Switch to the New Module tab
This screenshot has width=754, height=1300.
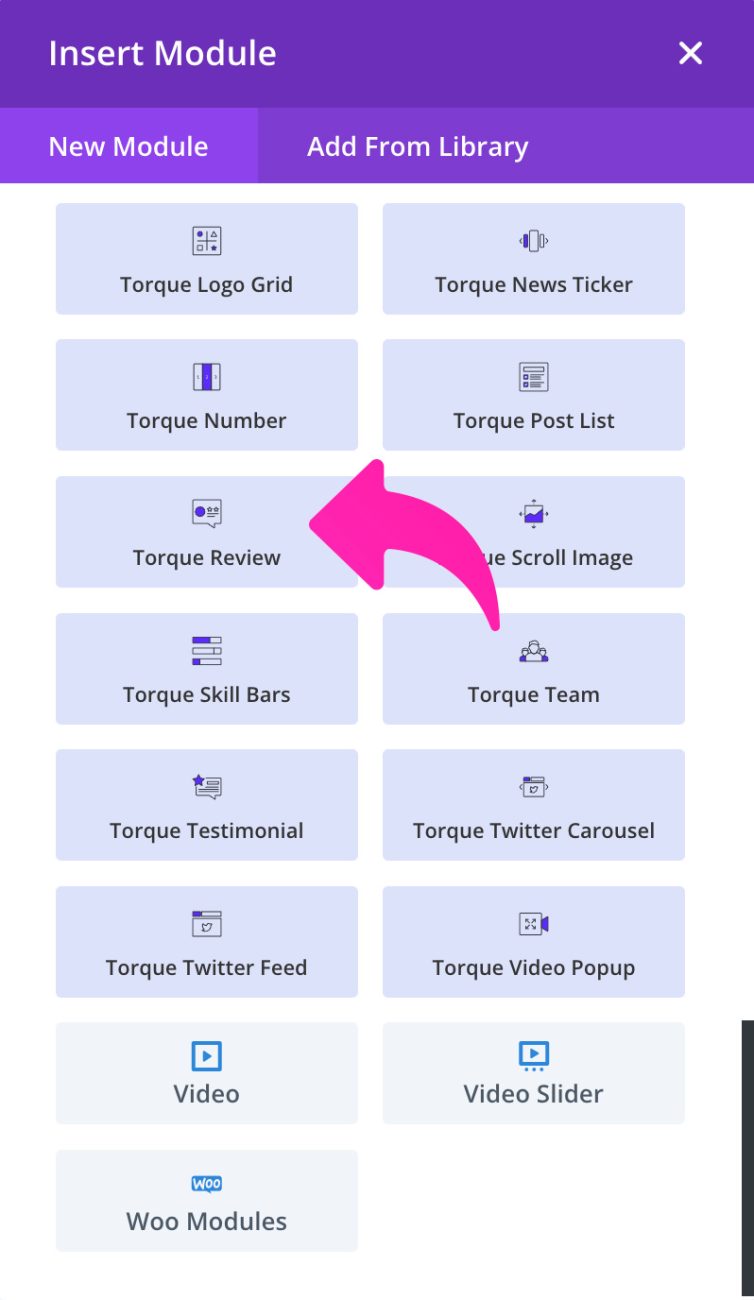coord(128,146)
